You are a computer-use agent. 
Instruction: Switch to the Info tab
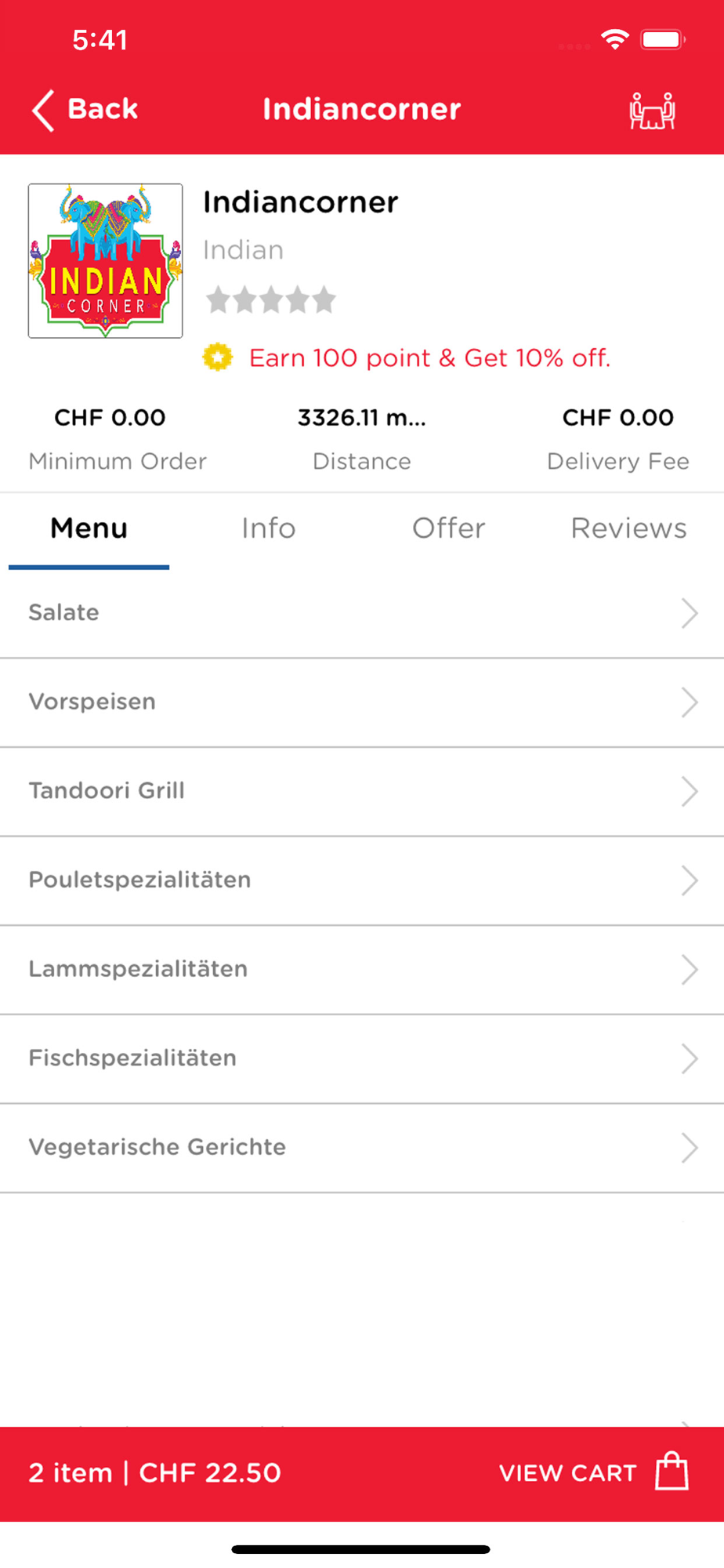pos(268,528)
